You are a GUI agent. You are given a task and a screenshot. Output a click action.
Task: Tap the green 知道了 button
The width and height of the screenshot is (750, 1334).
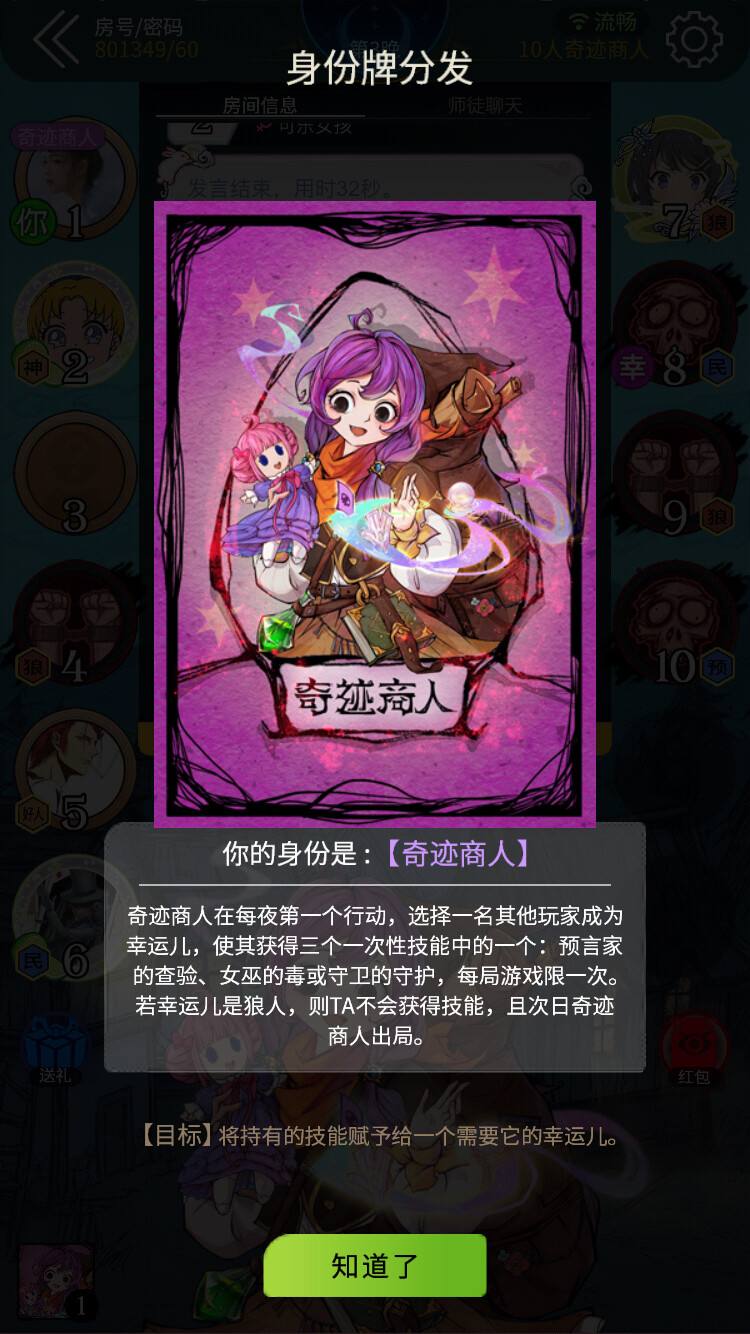click(x=375, y=1265)
